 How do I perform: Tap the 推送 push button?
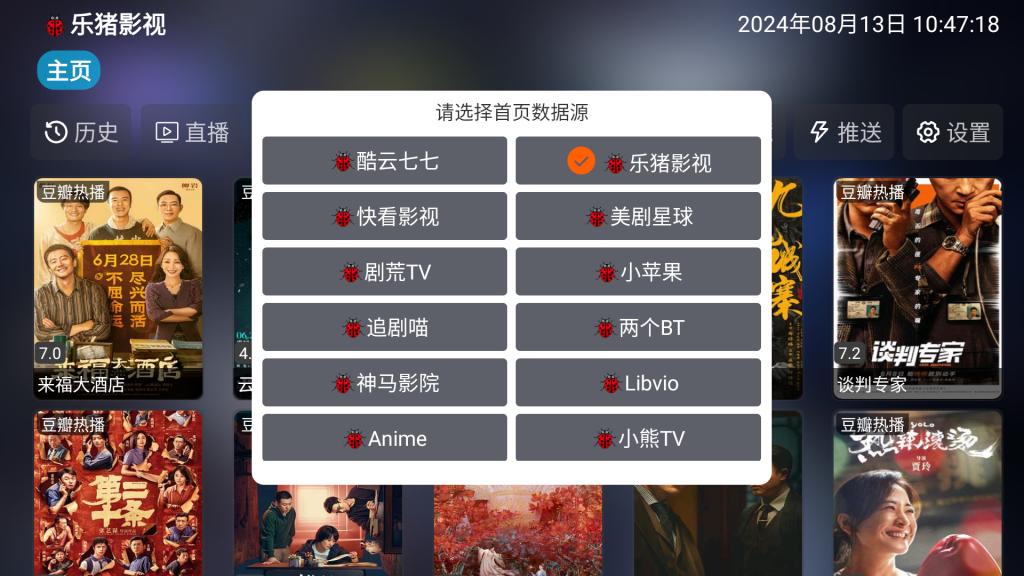[845, 132]
